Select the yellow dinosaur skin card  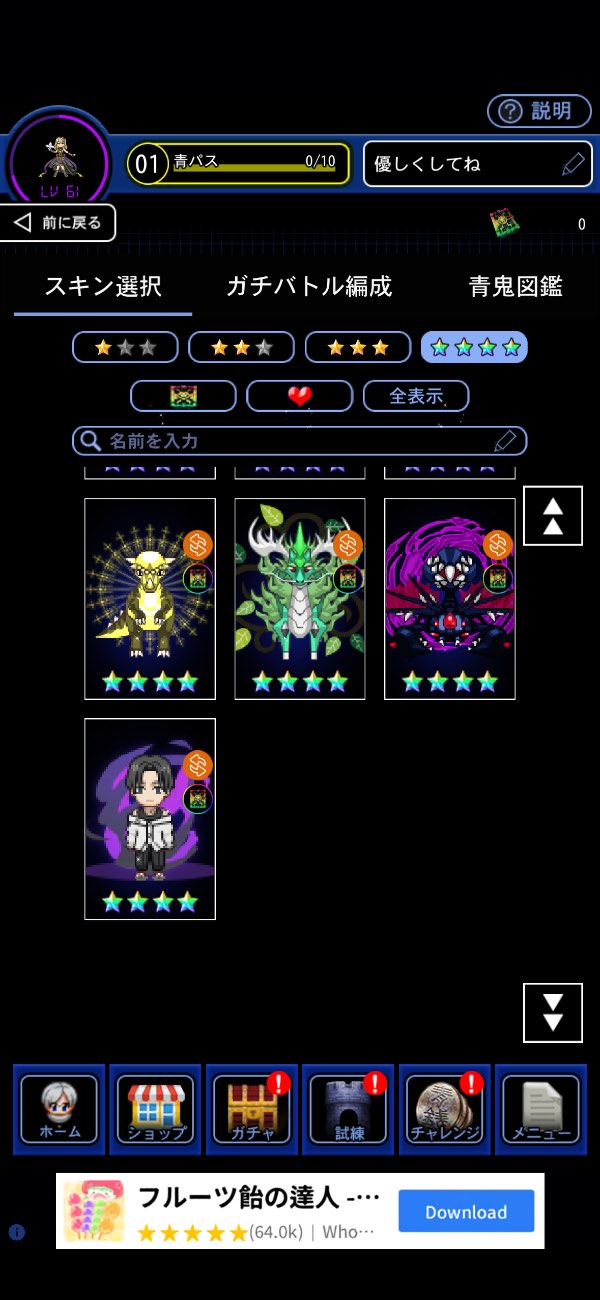(x=150, y=598)
